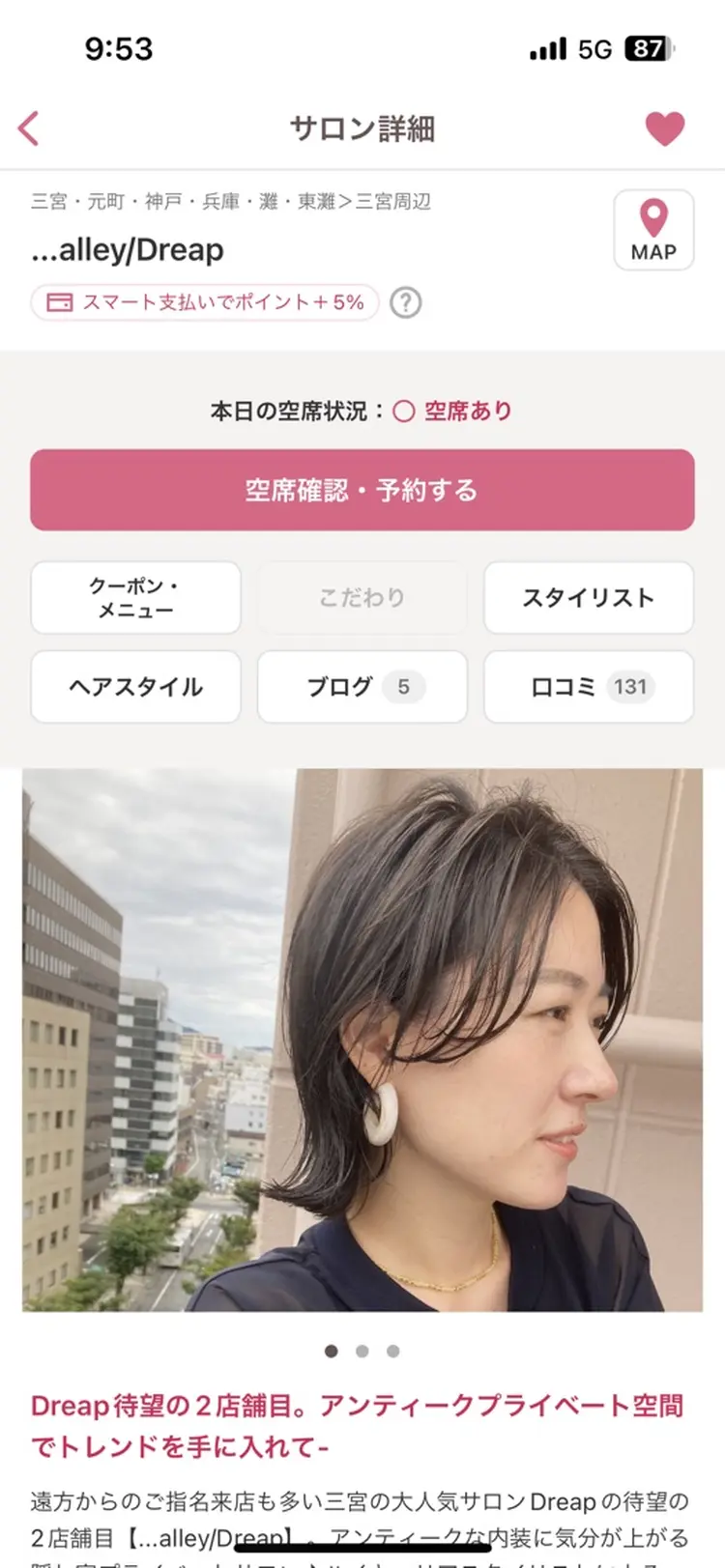This screenshot has height=1568, width=725.
Task: Switch to the クーポン・メニュー section
Action: (x=135, y=597)
